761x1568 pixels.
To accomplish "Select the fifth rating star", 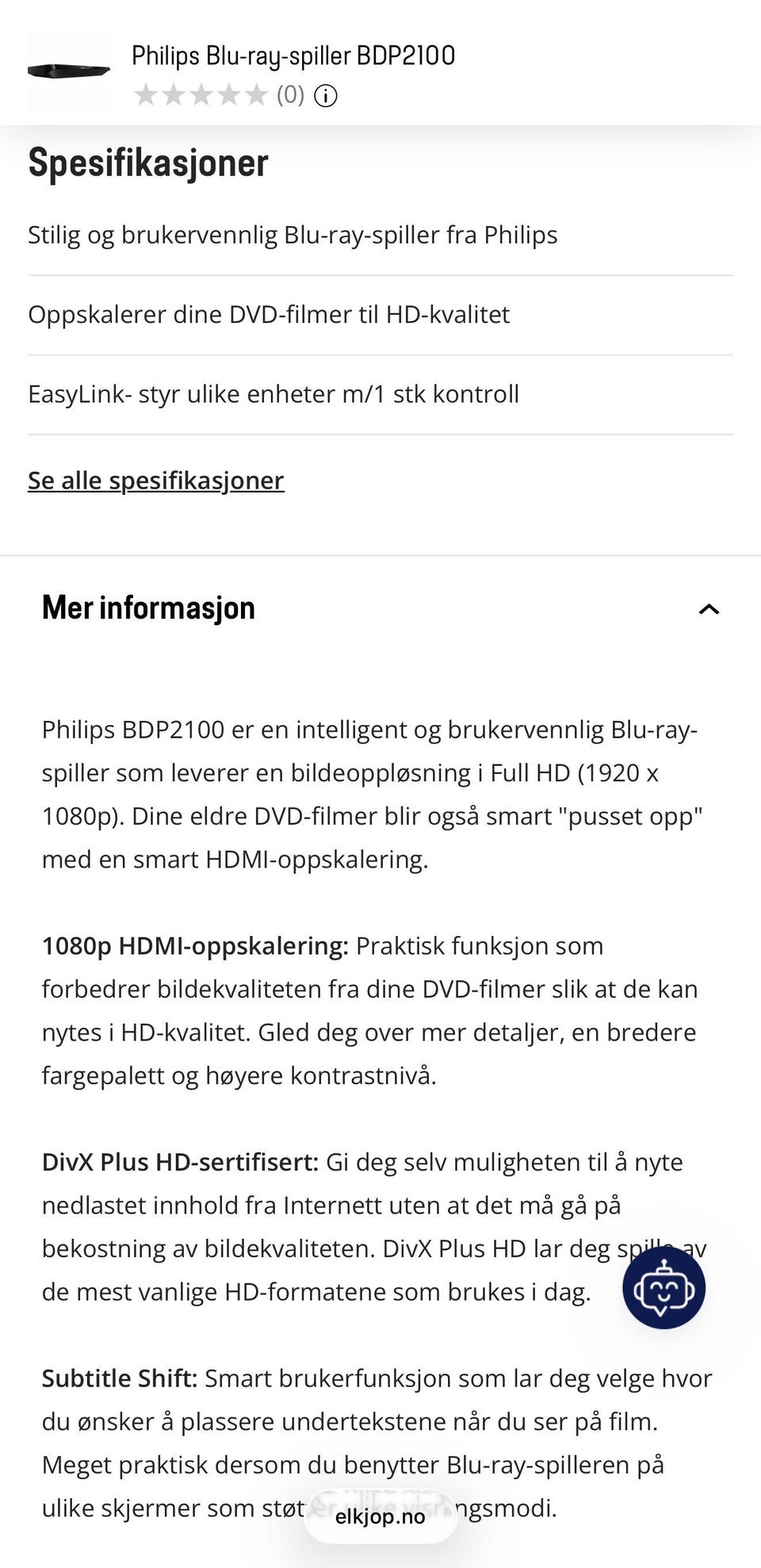I will coord(255,95).
